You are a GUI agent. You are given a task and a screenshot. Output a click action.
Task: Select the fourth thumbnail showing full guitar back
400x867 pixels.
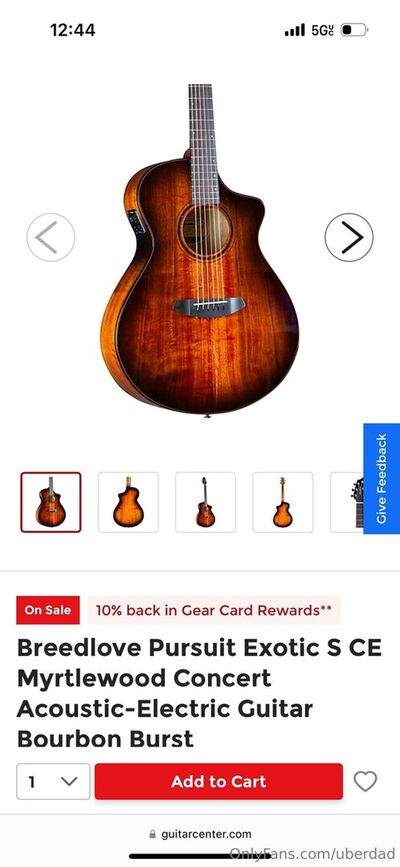coord(283,502)
